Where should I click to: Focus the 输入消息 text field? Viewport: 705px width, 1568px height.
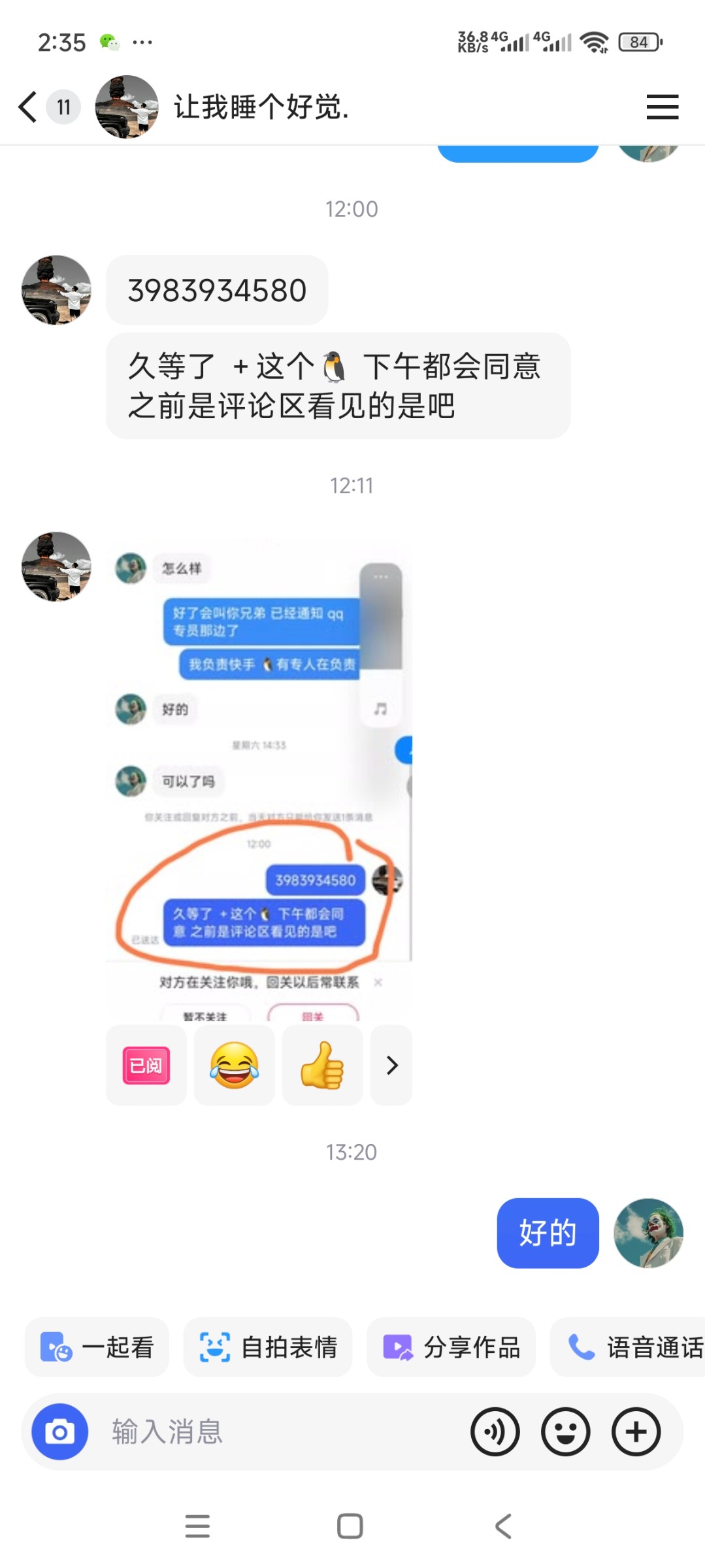(x=274, y=1432)
